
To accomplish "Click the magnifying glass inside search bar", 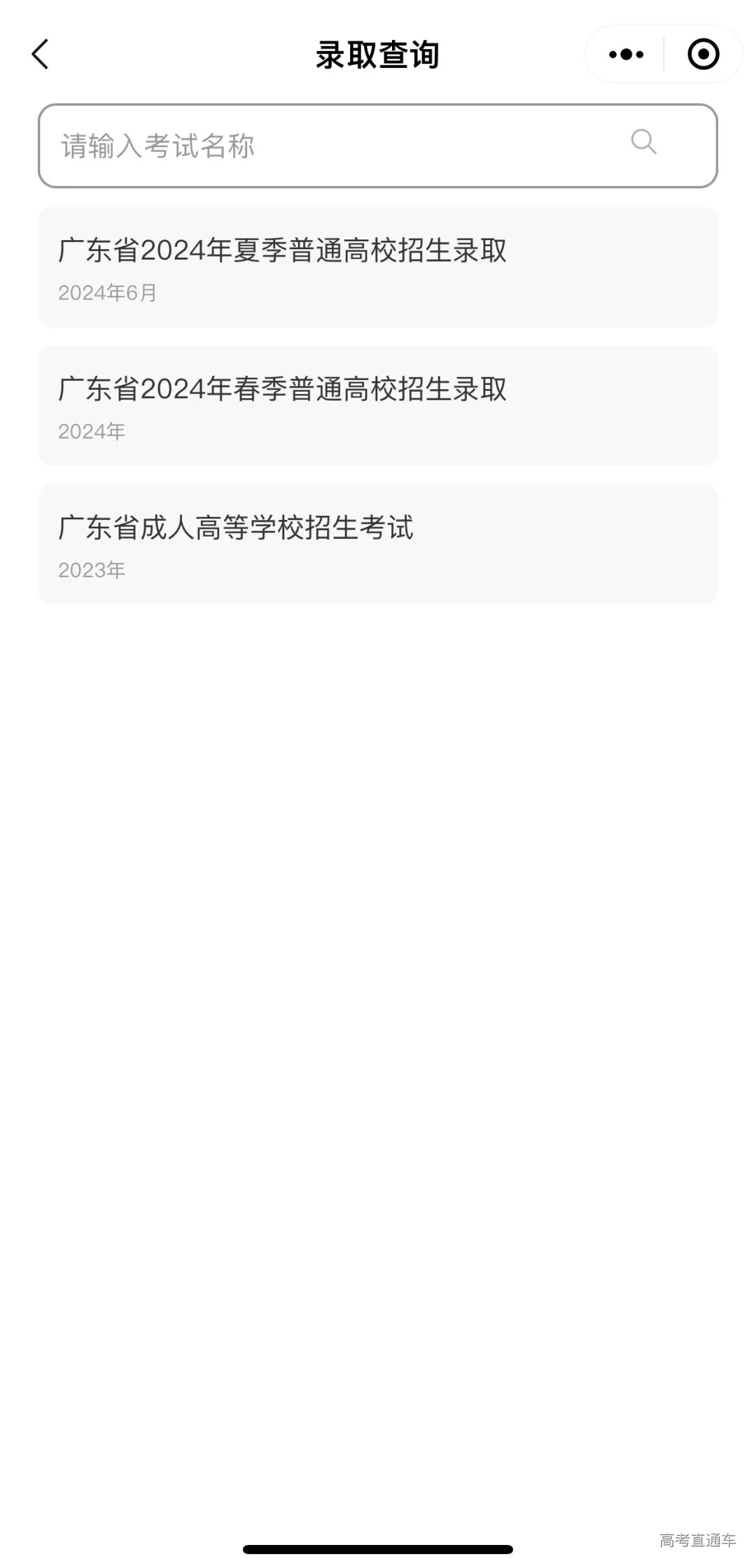I will coord(643,142).
